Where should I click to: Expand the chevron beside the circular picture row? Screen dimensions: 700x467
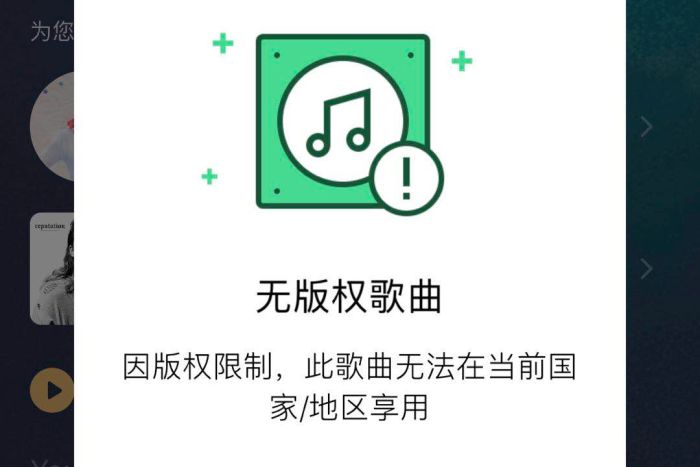pos(647,127)
